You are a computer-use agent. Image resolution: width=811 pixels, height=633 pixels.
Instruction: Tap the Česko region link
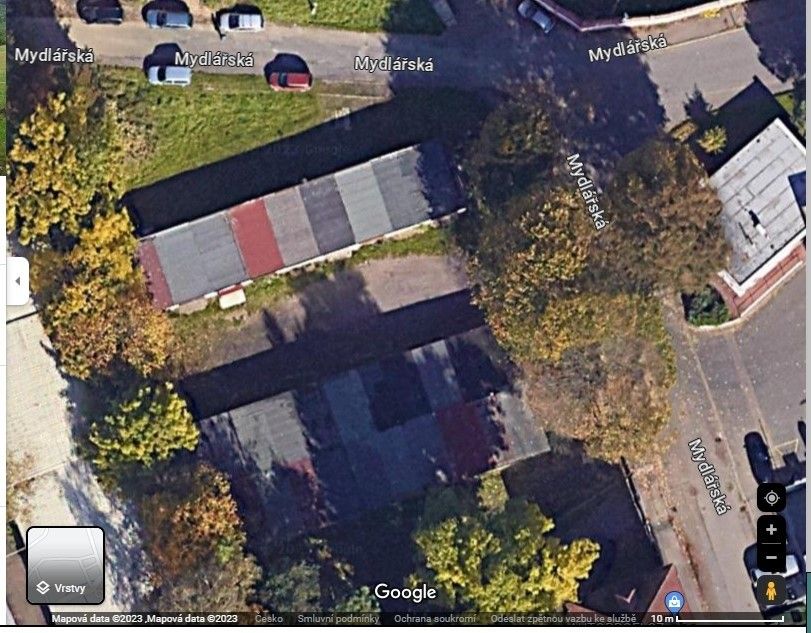(x=268, y=619)
